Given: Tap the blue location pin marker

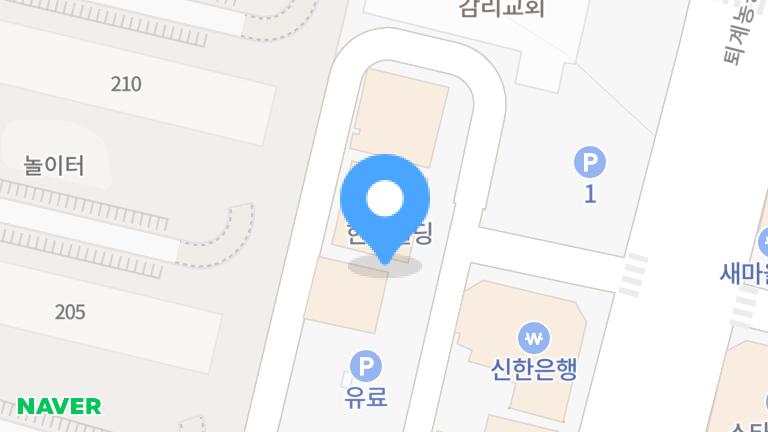Looking at the screenshot, I should coord(385,203).
